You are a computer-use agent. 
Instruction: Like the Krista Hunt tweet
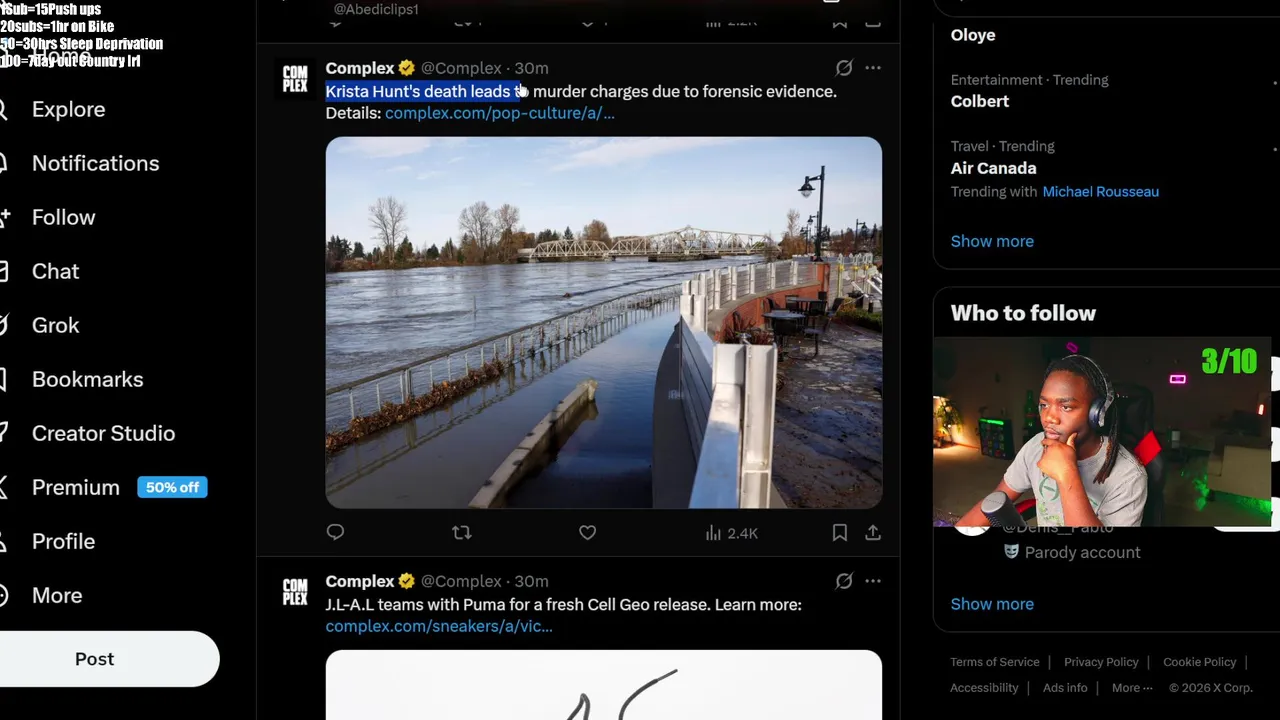point(587,533)
